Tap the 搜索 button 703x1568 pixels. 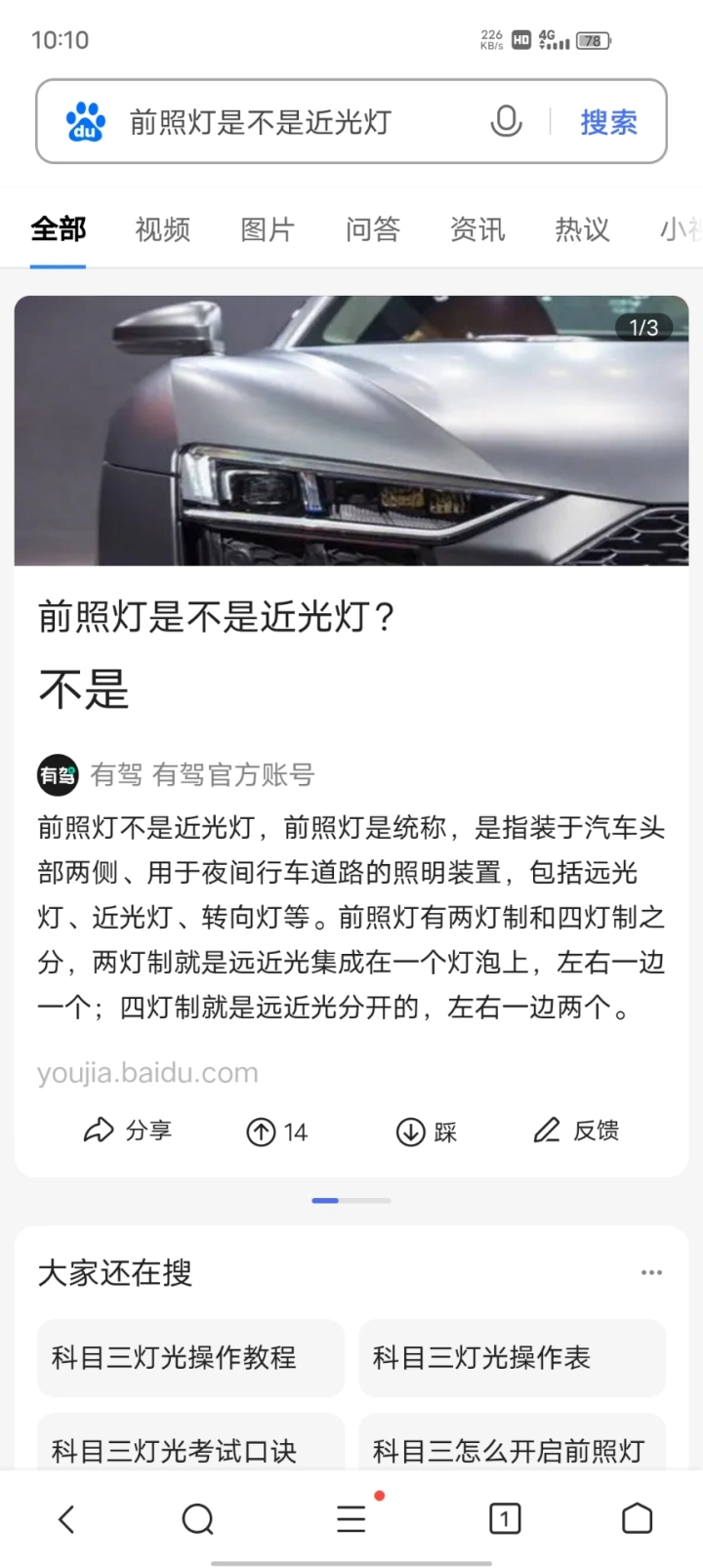click(608, 122)
